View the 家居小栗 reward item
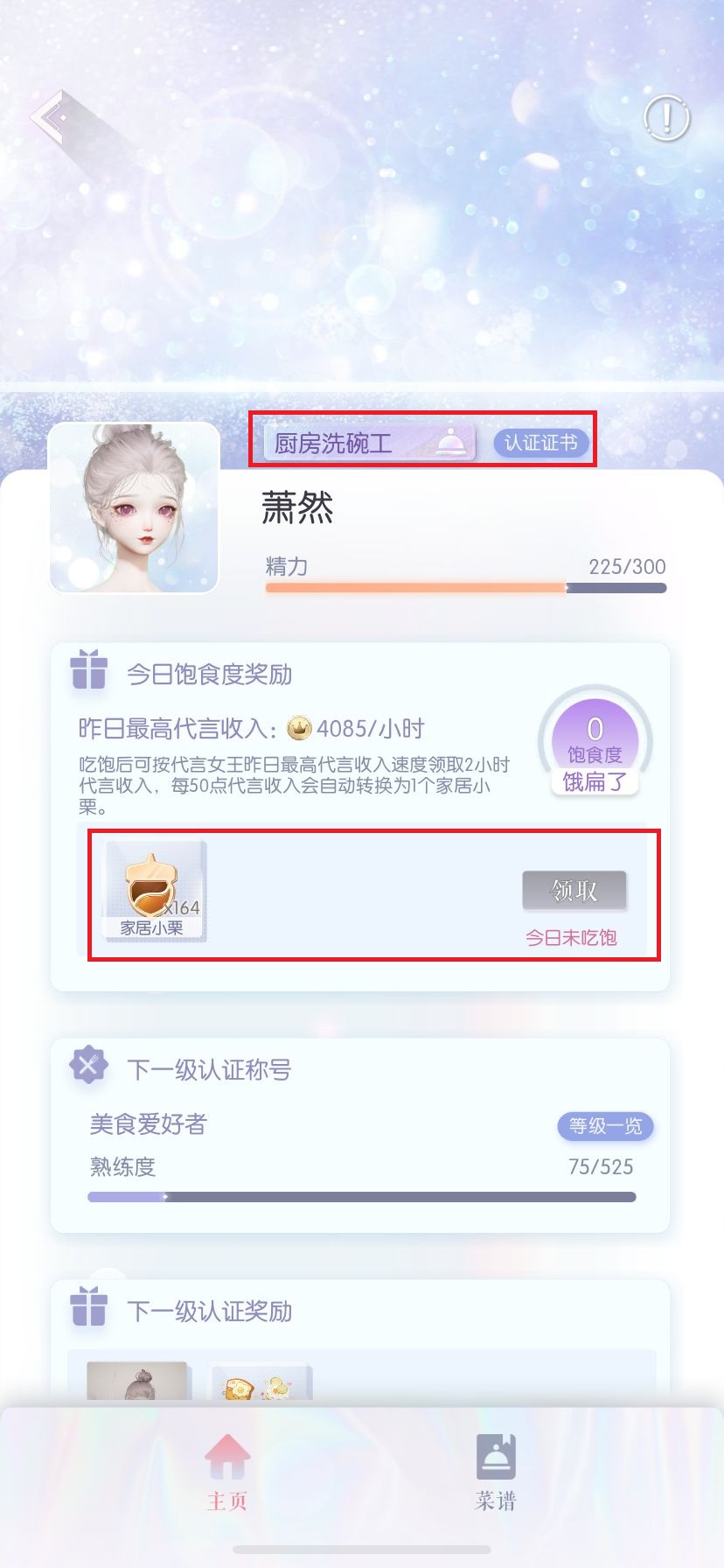 155,891
